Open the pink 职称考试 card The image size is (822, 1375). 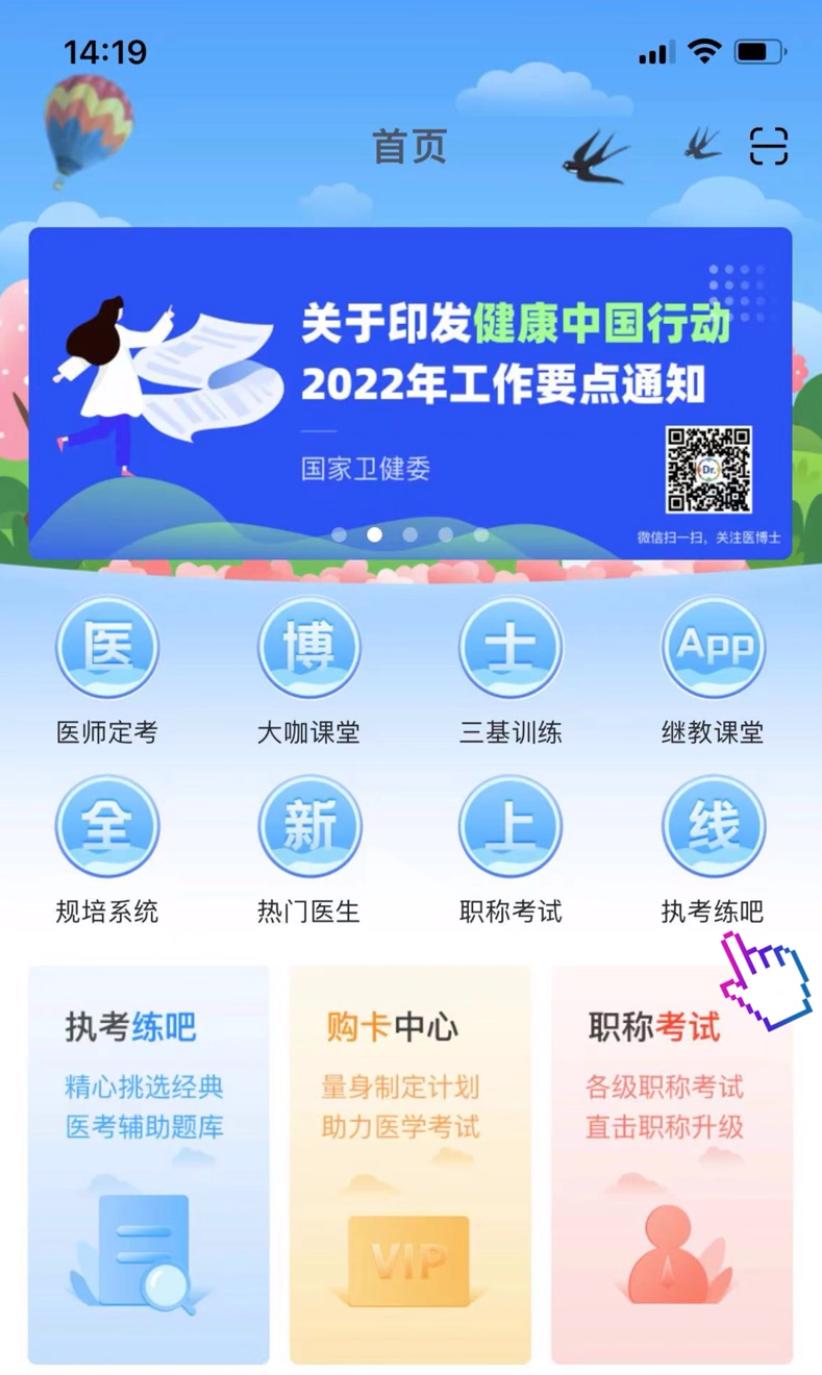pyautogui.click(x=672, y=1163)
